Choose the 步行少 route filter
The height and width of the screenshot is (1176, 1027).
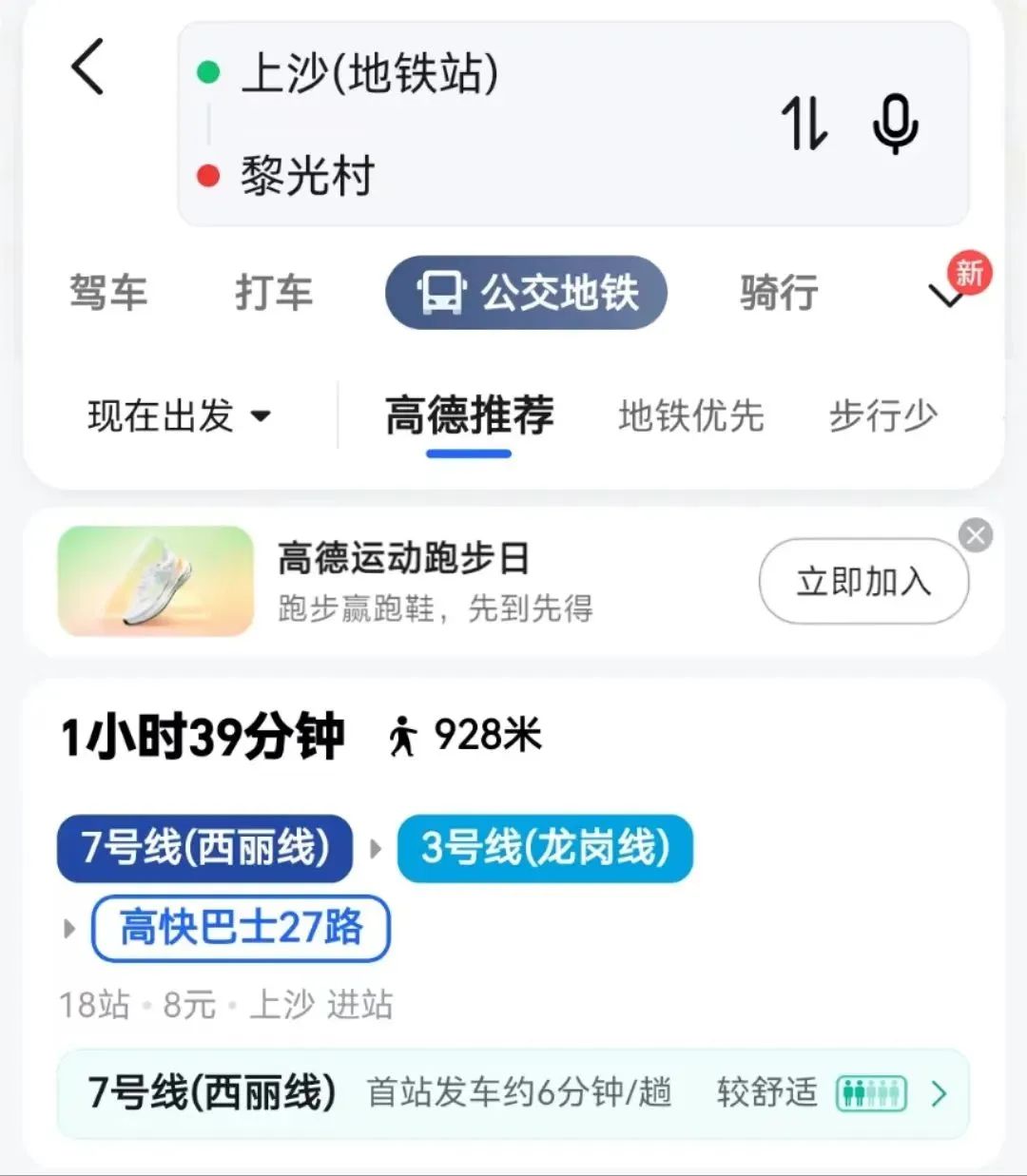click(883, 415)
